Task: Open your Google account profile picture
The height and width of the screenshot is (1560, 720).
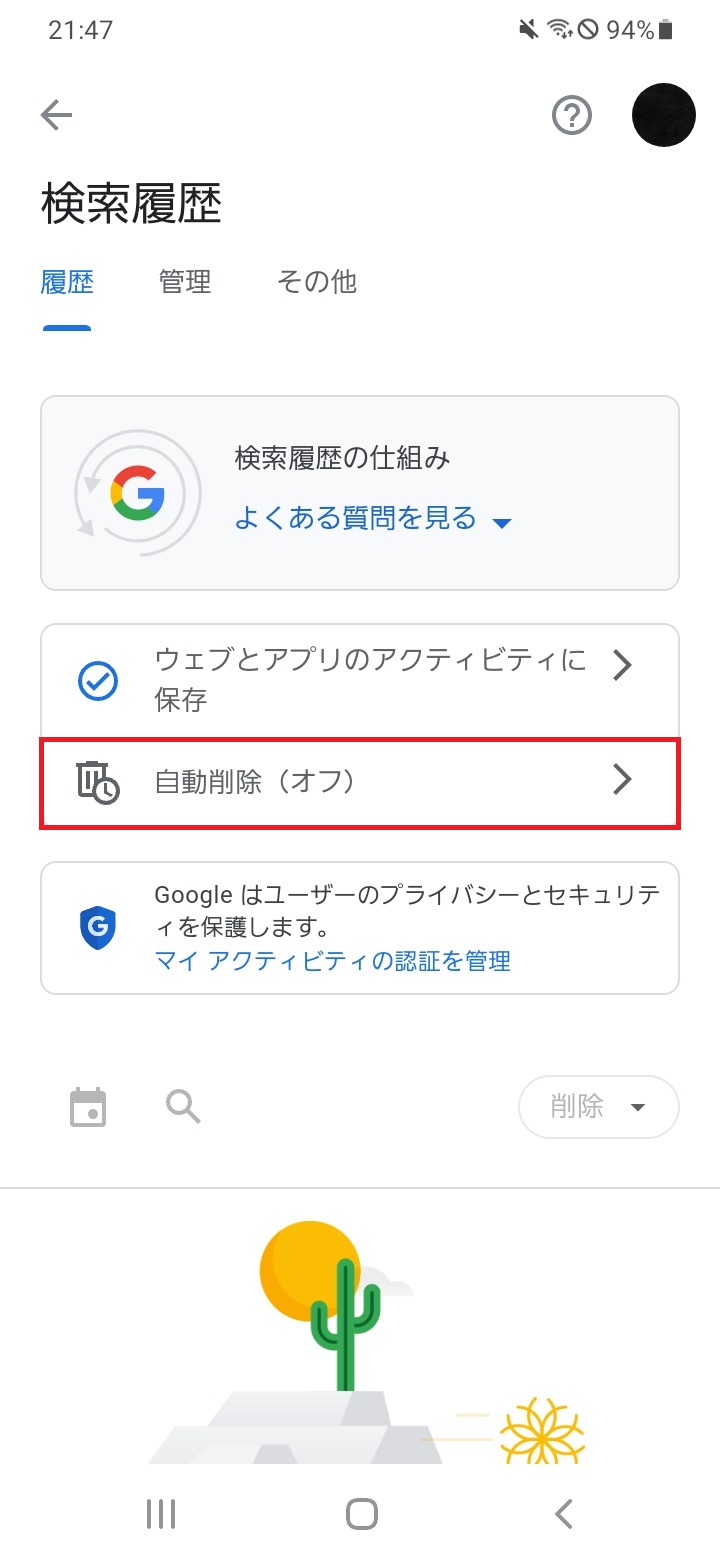Action: [x=664, y=115]
